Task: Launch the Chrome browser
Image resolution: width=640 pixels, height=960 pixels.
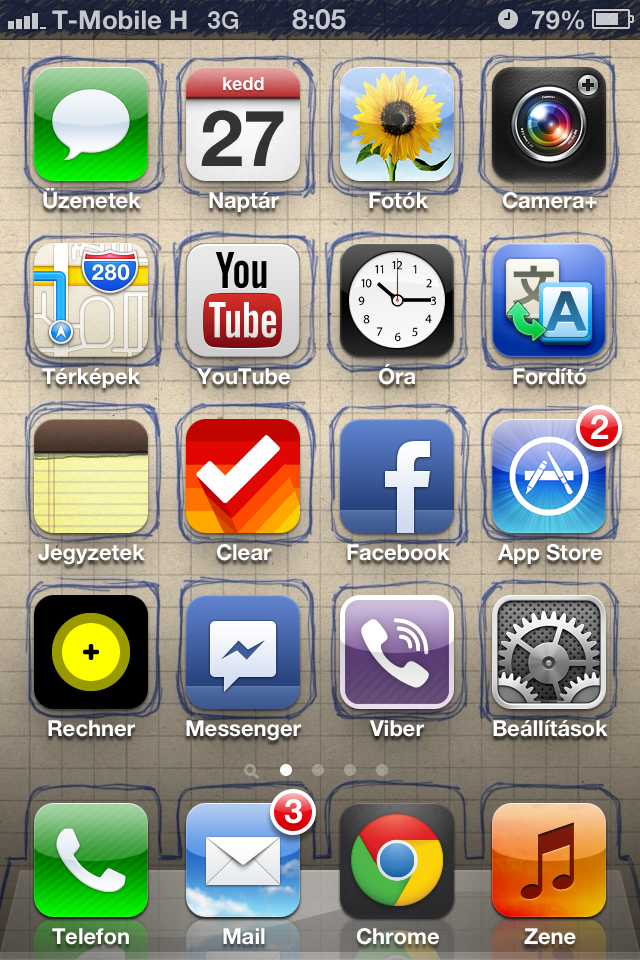Action: [397, 860]
